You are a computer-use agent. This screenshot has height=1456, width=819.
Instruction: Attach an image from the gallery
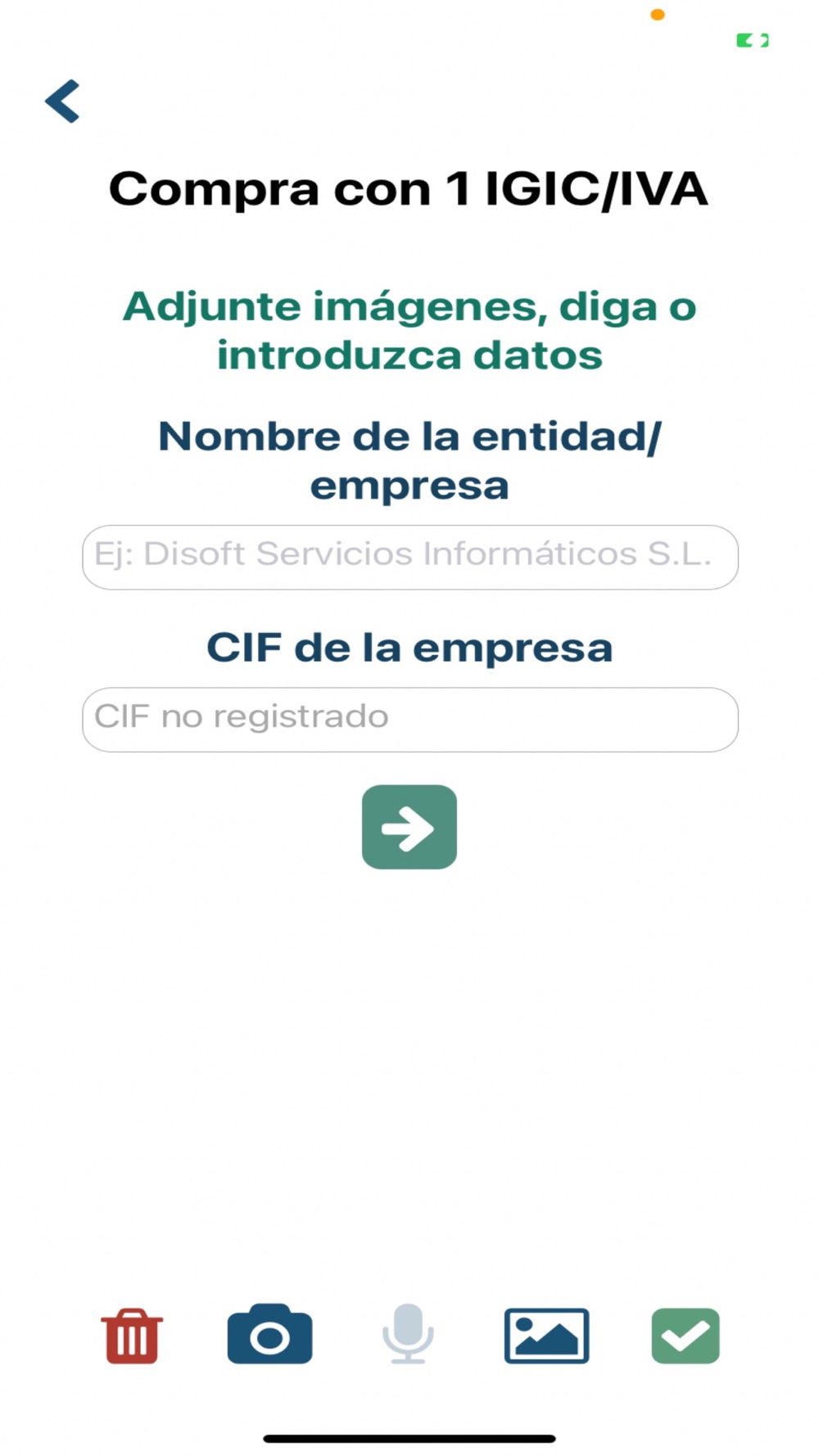click(x=546, y=1336)
